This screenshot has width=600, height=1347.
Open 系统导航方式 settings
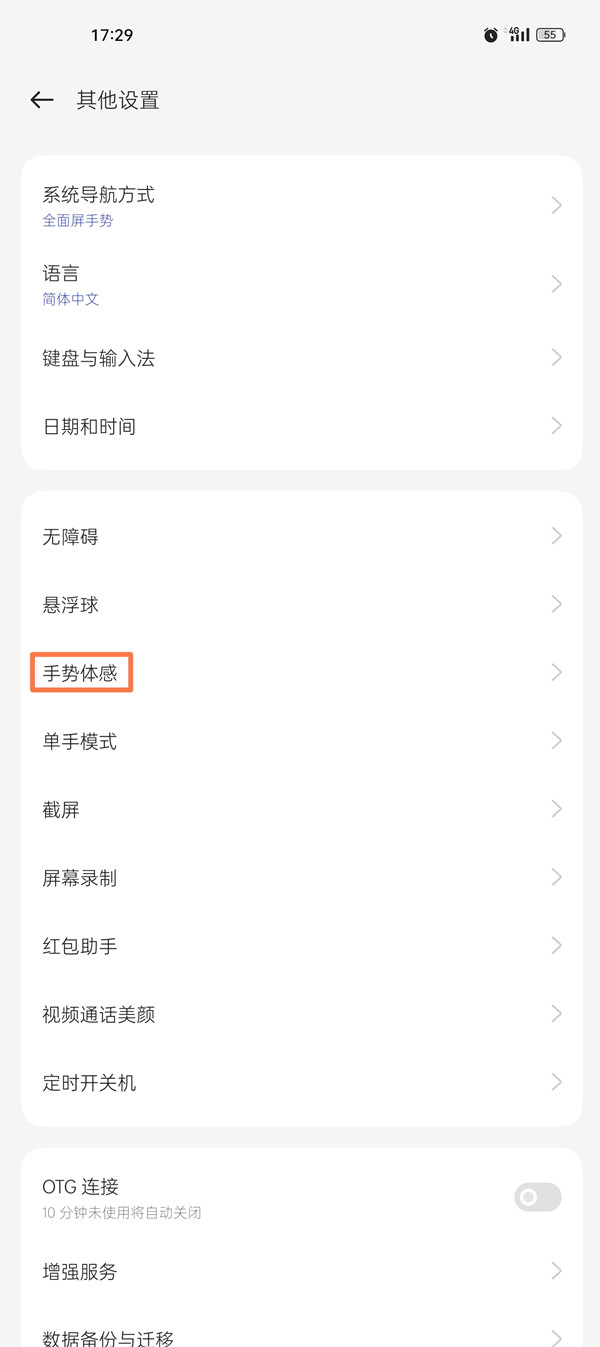click(300, 206)
